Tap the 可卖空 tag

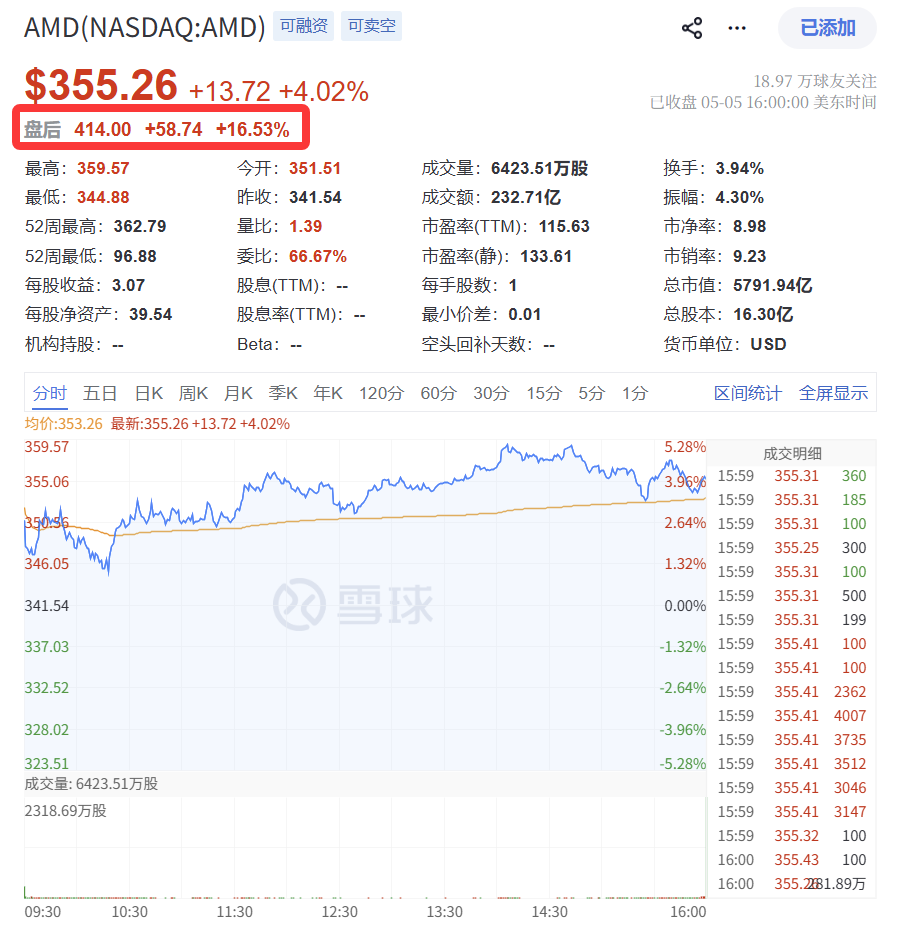(x=371, y=26)
